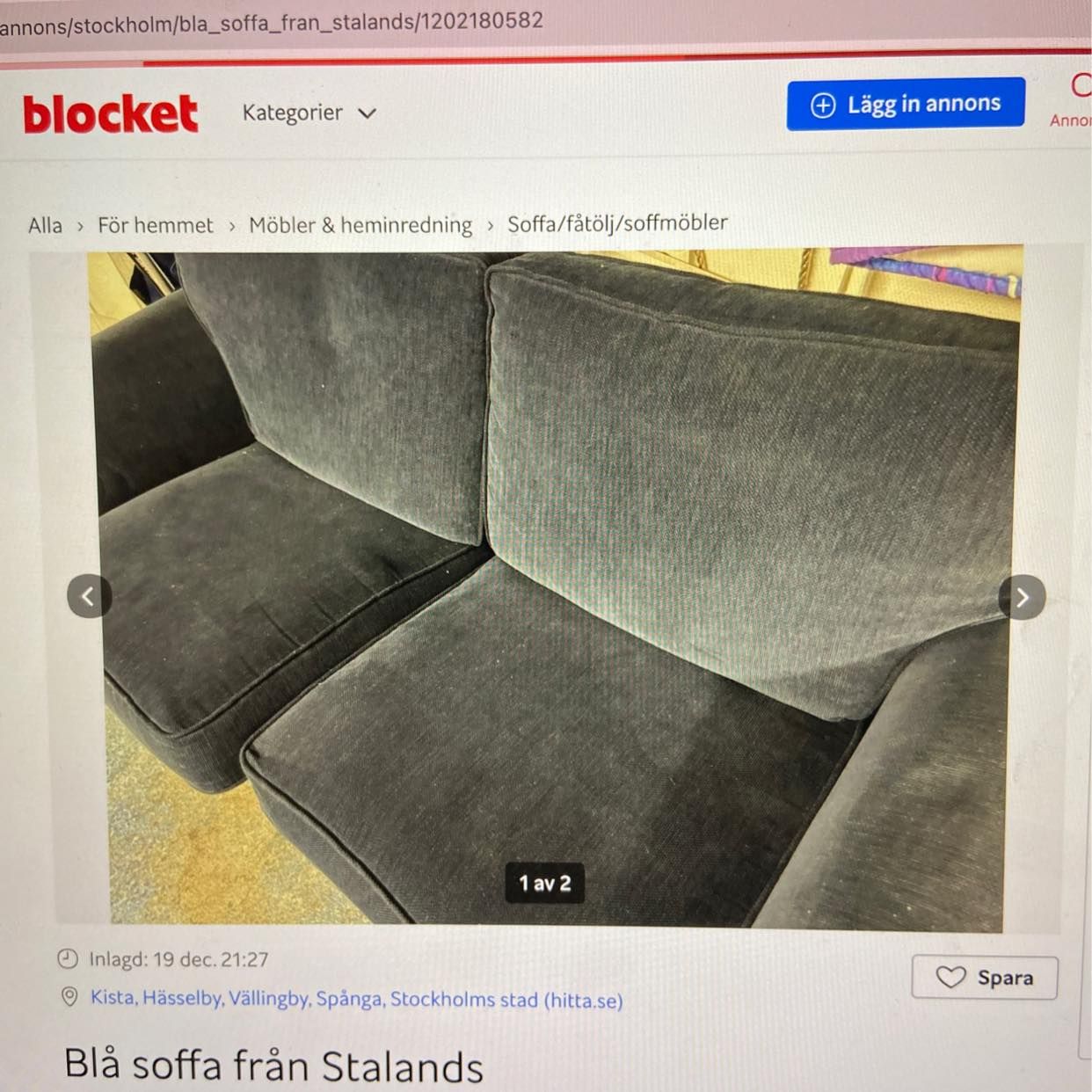1092x1092 pixels.
Task: Open the För hemmet breadcrumb
Action: [155, 226]
